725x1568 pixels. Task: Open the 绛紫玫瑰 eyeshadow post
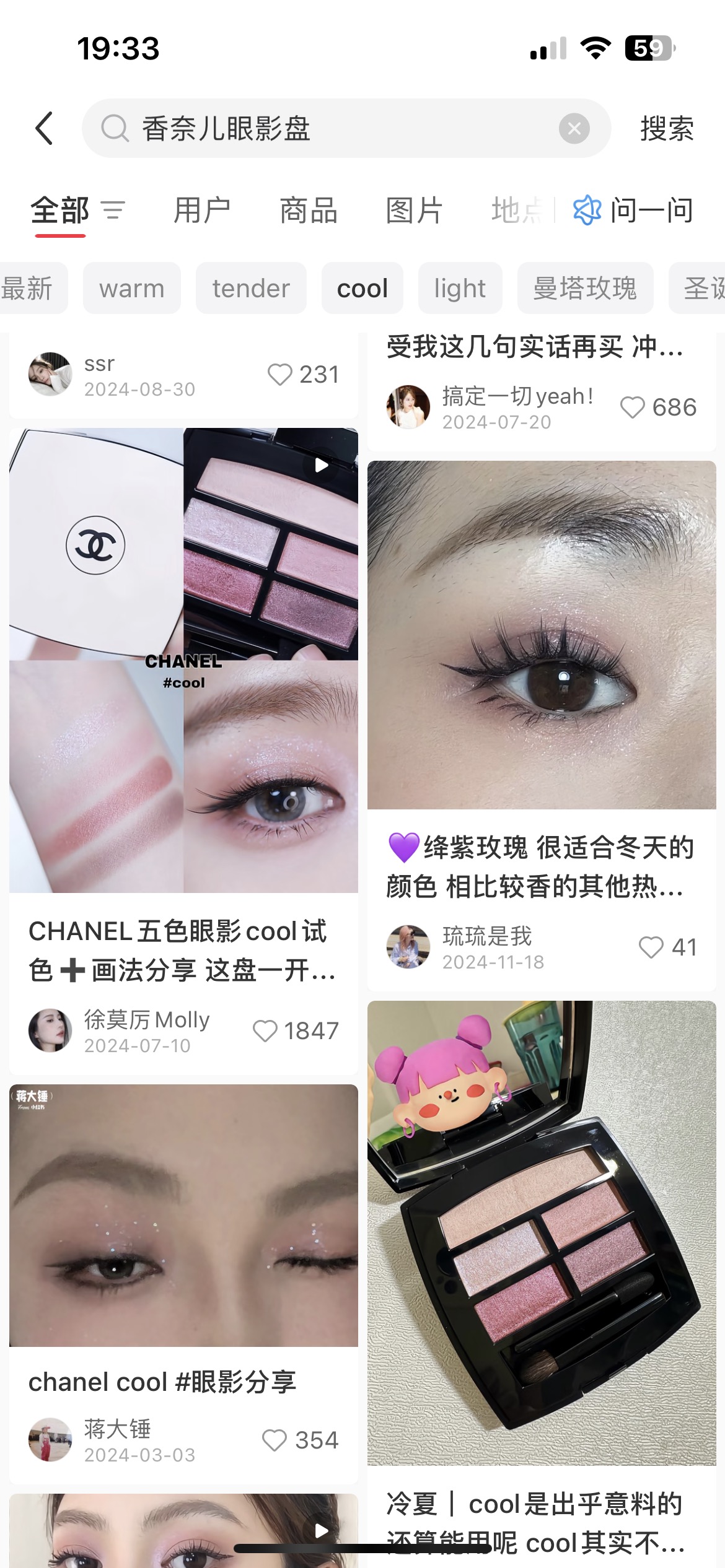click(542, 635)
